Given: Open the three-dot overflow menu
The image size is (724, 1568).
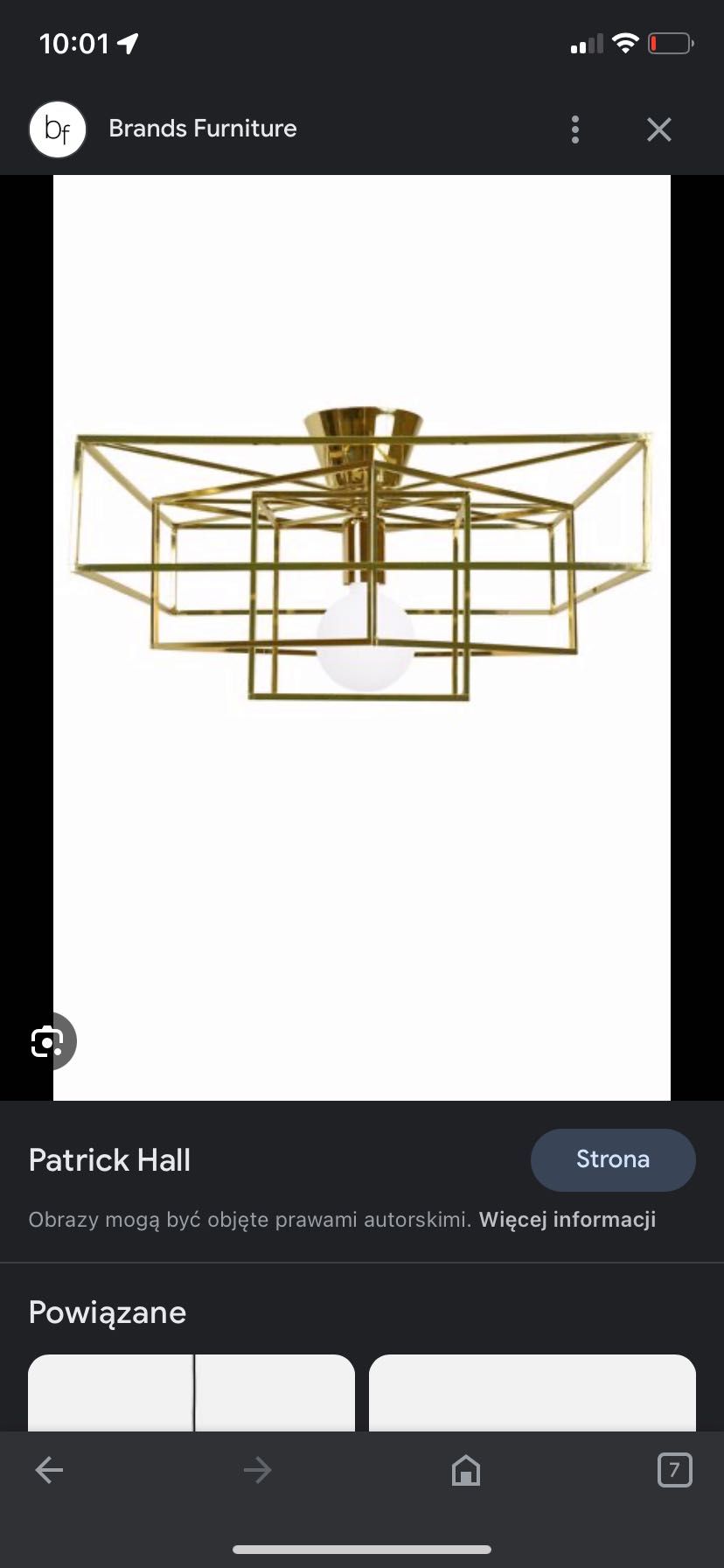Looking at the screenshot, I should point(574,129).
